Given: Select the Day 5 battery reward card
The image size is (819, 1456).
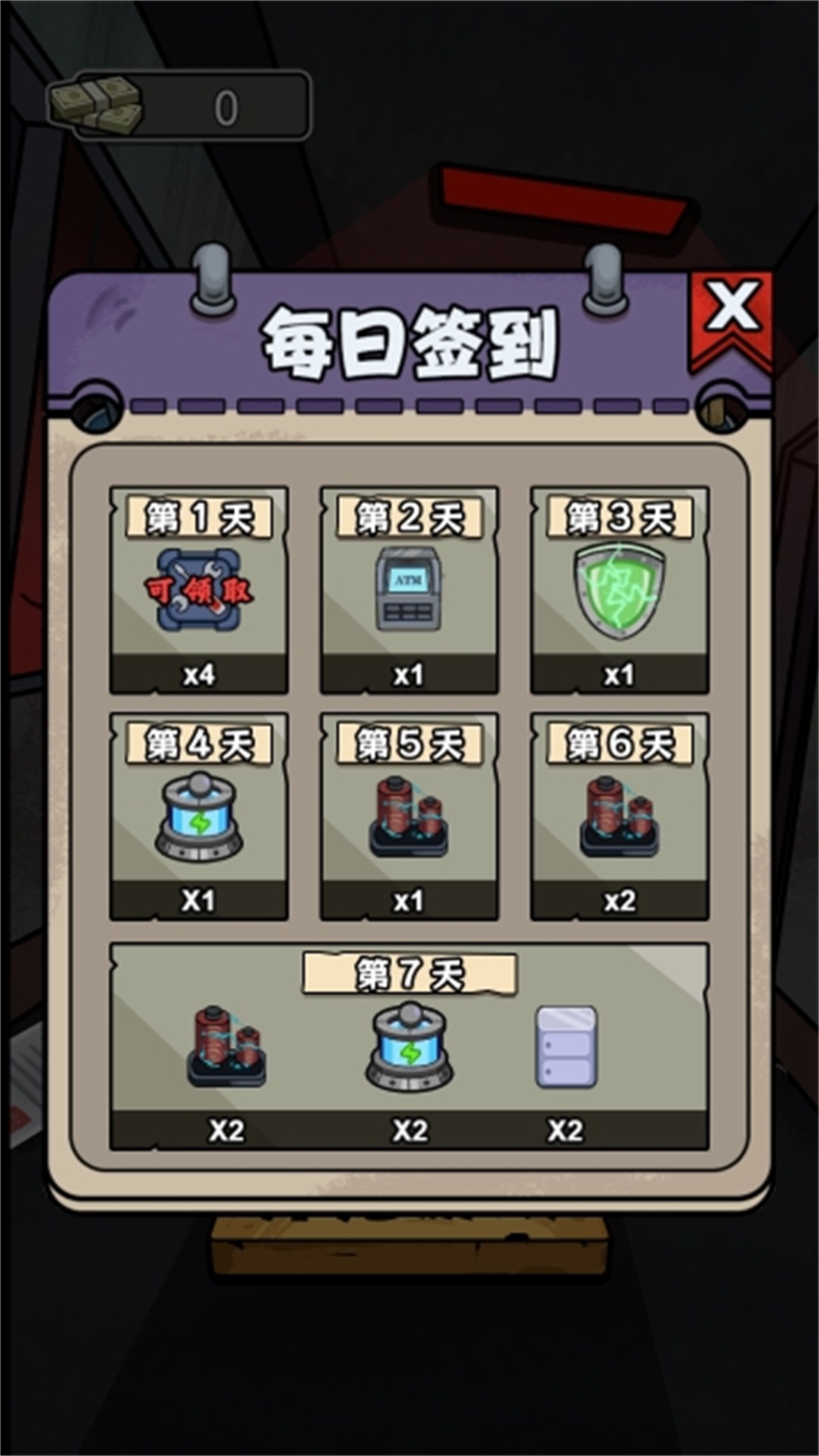Looking at the screenshot, I should (x=409, y=817).
